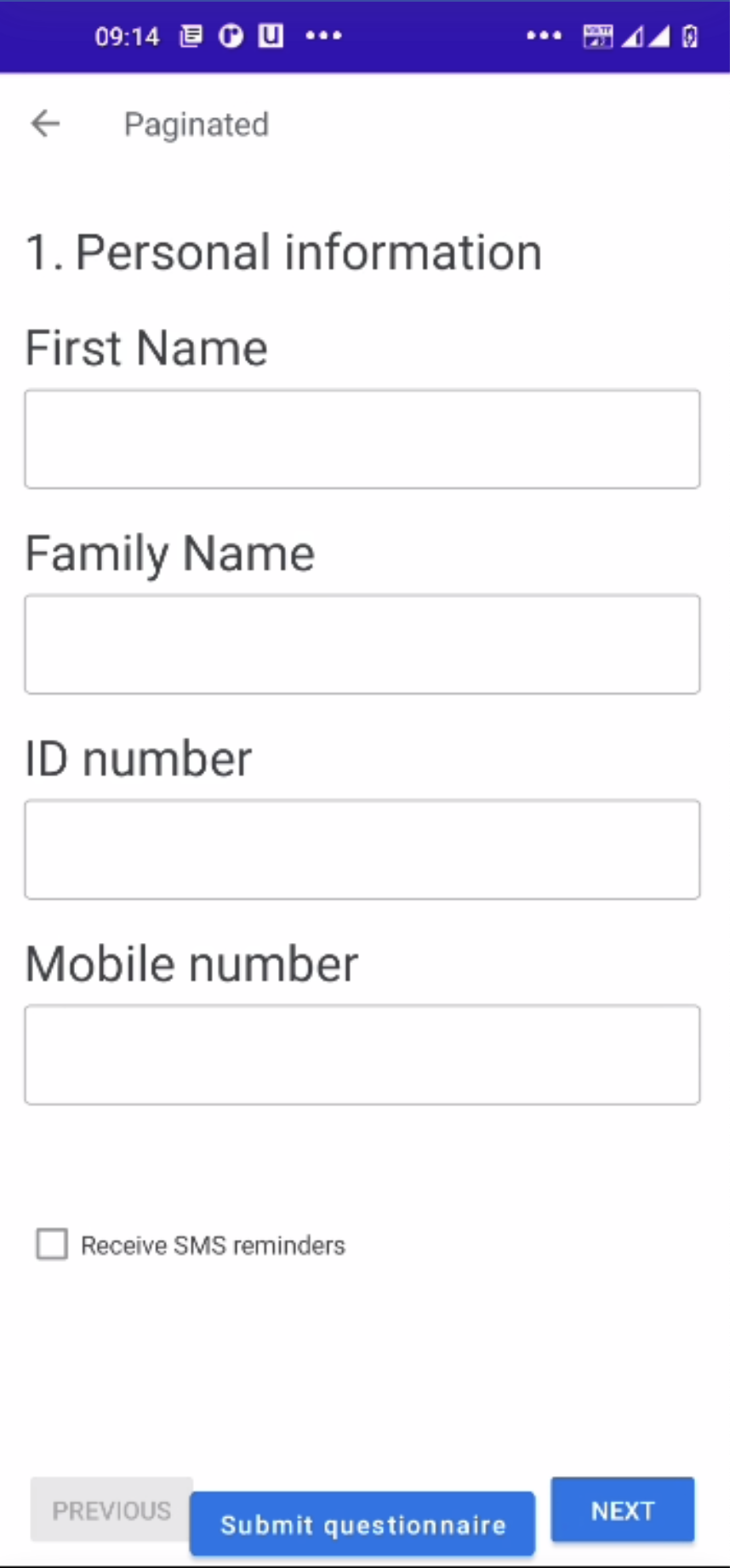Open the hidden notifications overflow dots
Screen dimensions: 730x1568
click(323, 36)
